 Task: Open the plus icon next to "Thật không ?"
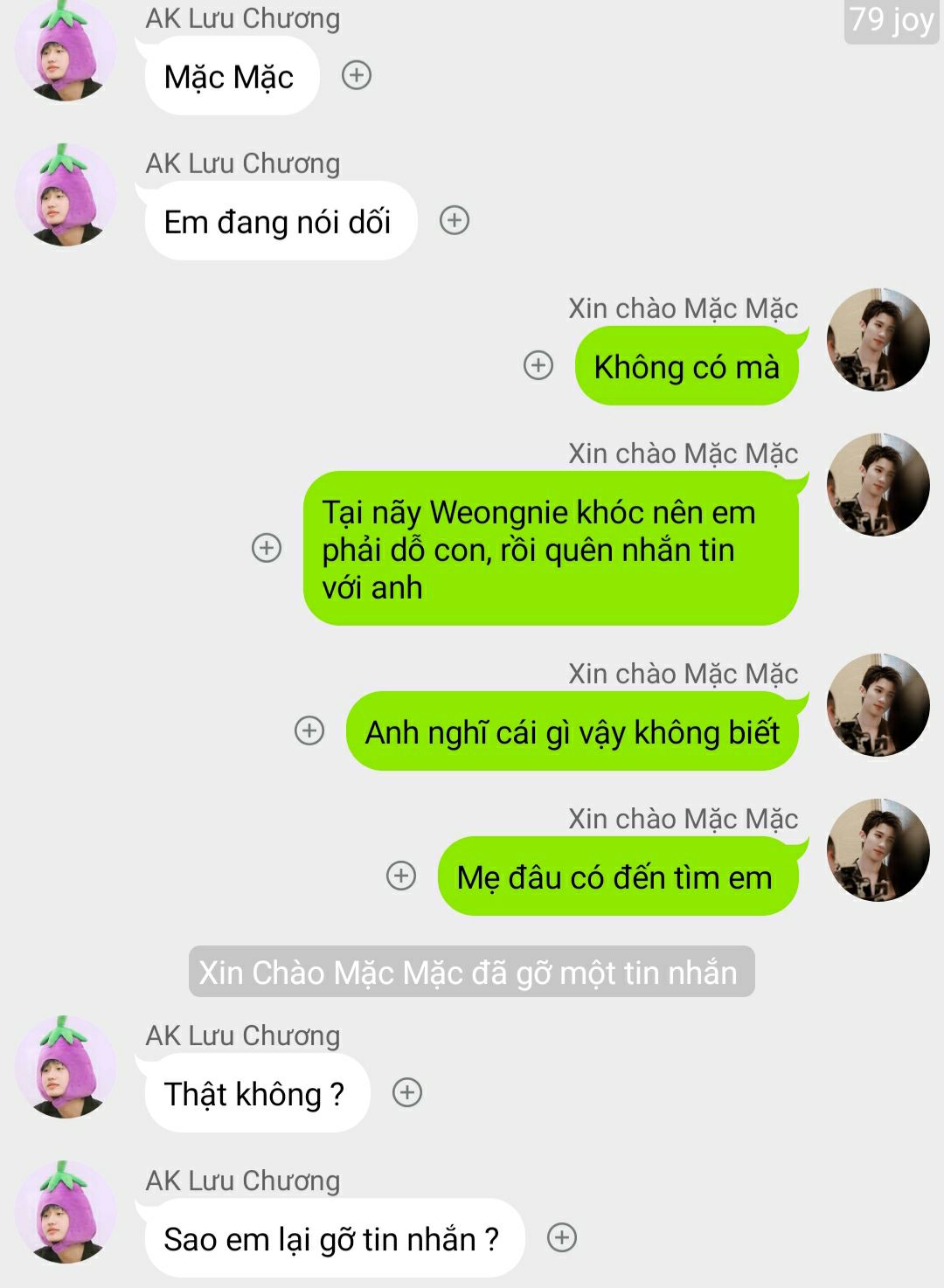pyautogui.click(x=407, y=1092)
